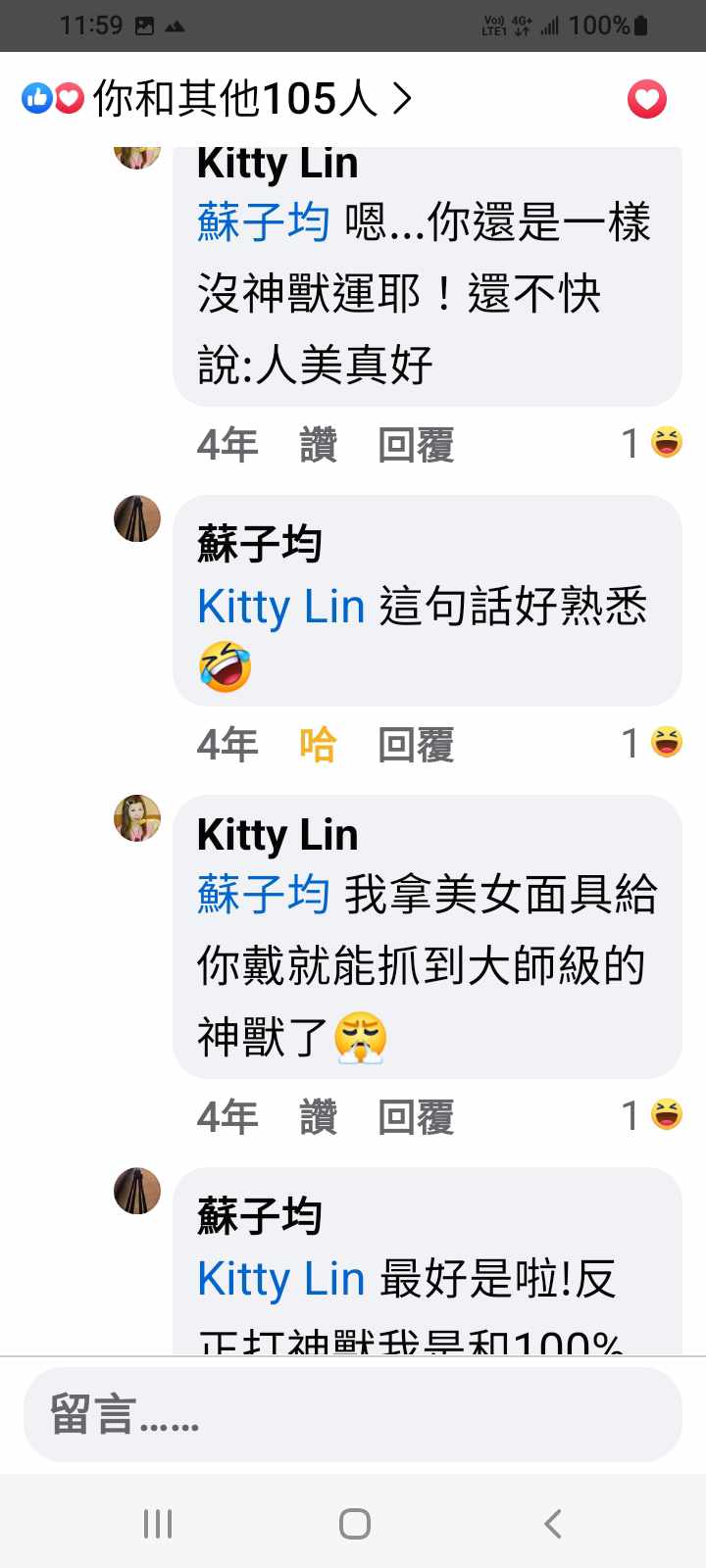Open recent apps from the navigation bar
The width and height of the screenshot is (706, 1568).
pos(158,1524)
